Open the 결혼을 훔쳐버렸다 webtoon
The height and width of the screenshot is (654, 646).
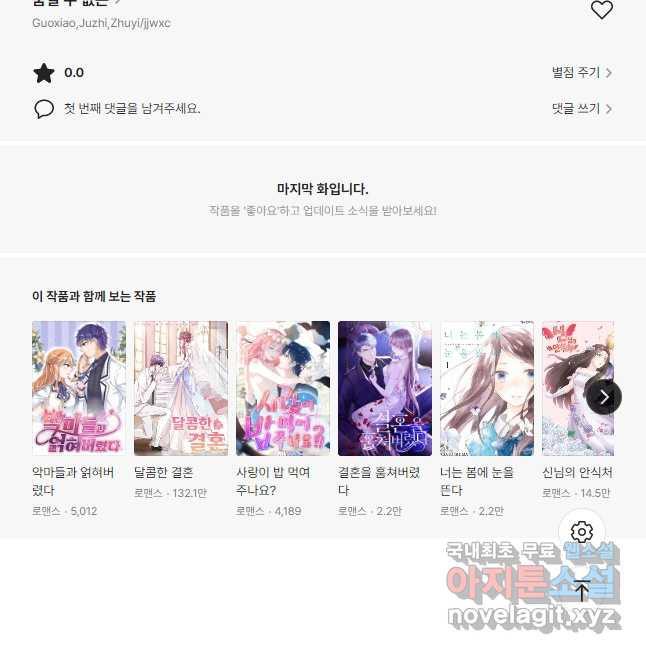(x=385, y=388)
